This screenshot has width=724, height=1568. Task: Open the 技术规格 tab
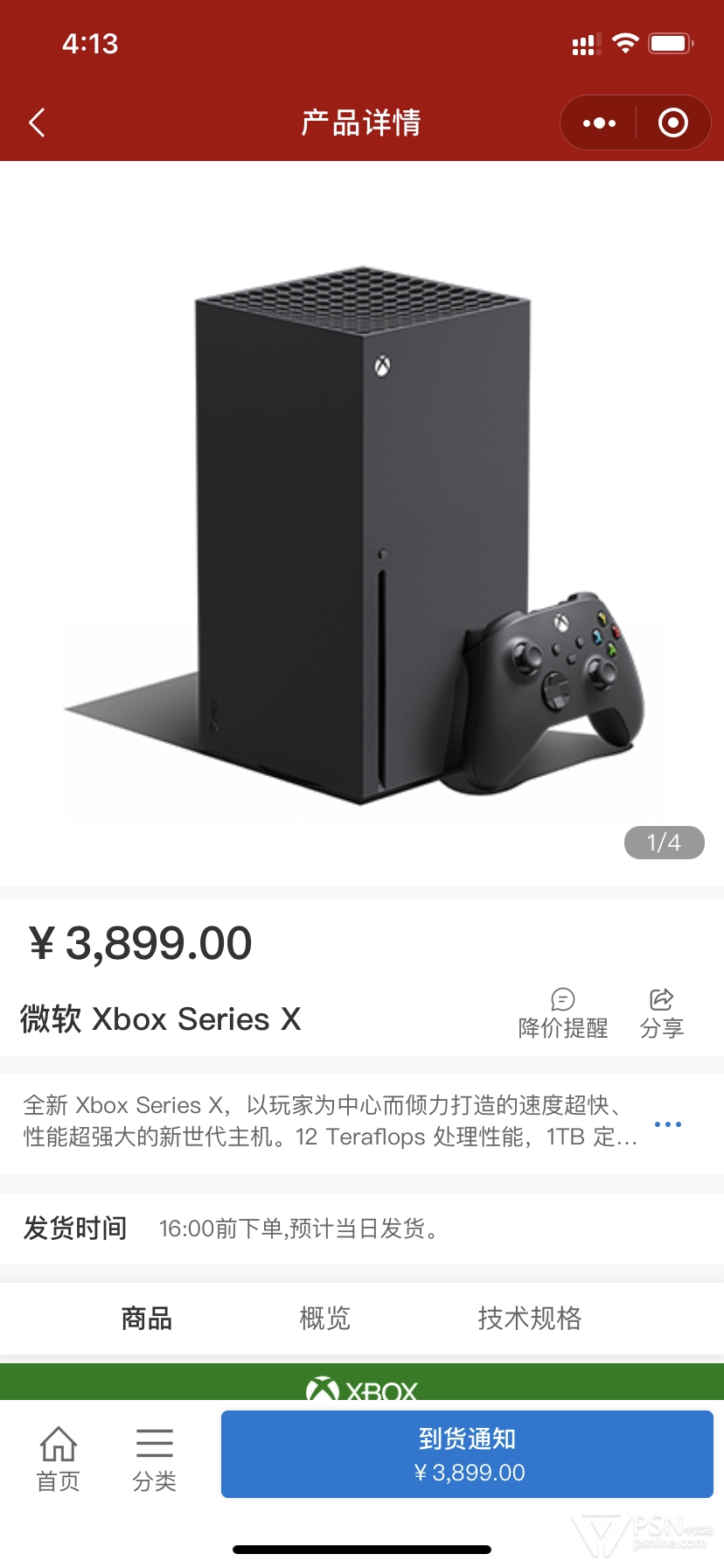tap(529, 1318)
